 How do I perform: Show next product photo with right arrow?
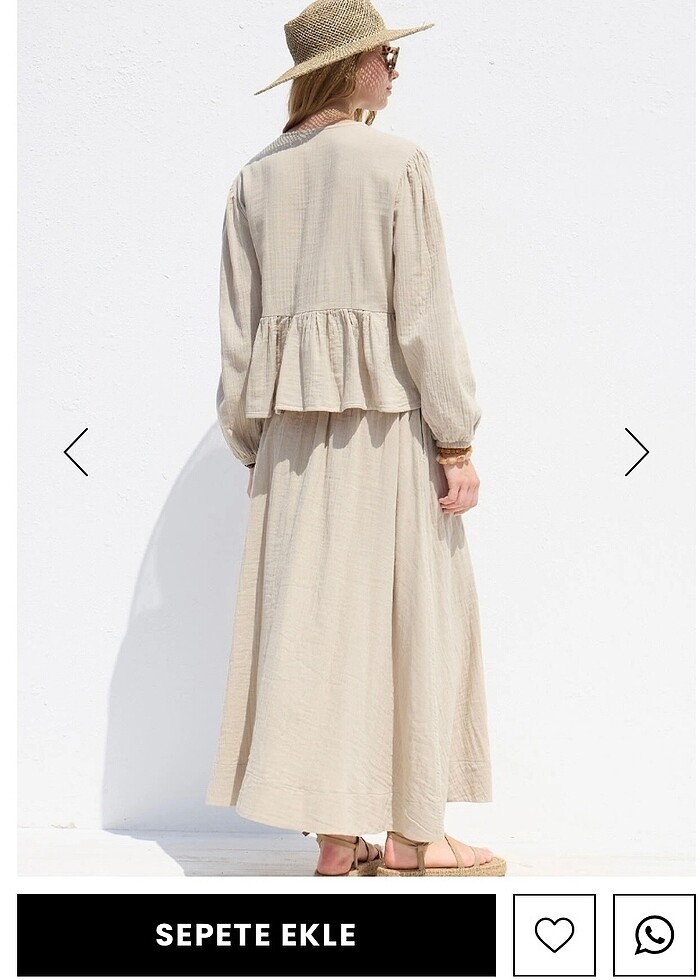point(636,452)
